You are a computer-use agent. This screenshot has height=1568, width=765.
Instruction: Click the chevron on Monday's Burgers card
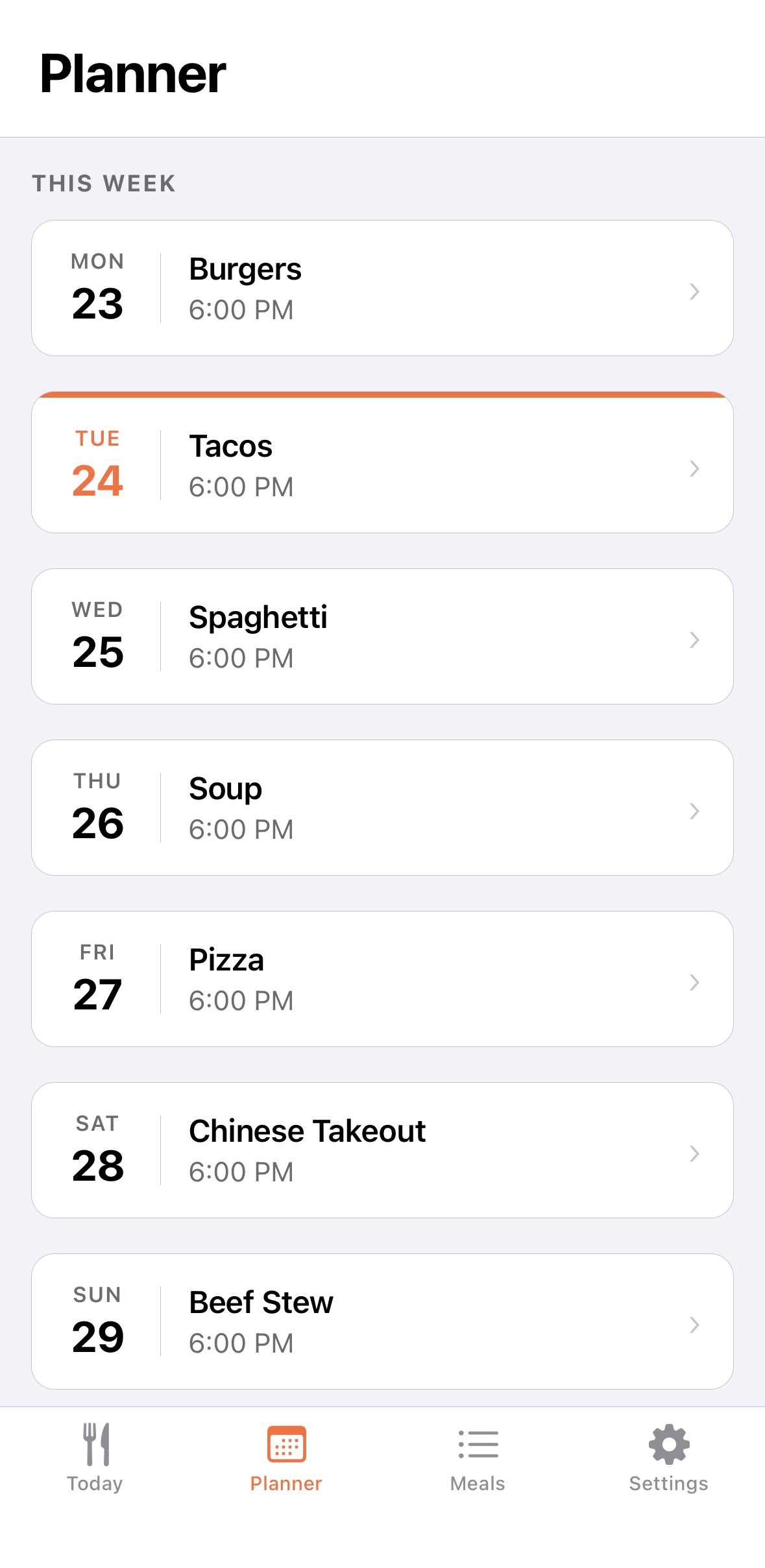tap(695, 292)
